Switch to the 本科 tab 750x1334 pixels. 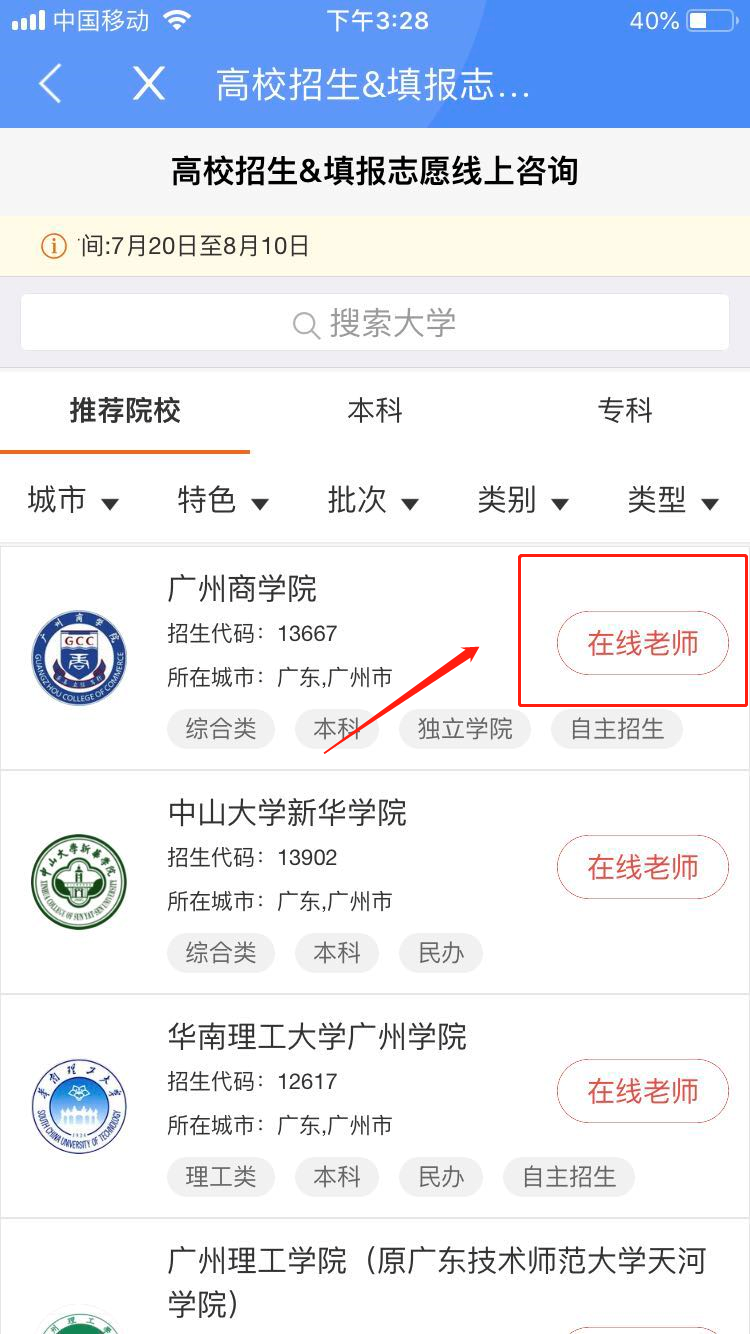[375, 411]
